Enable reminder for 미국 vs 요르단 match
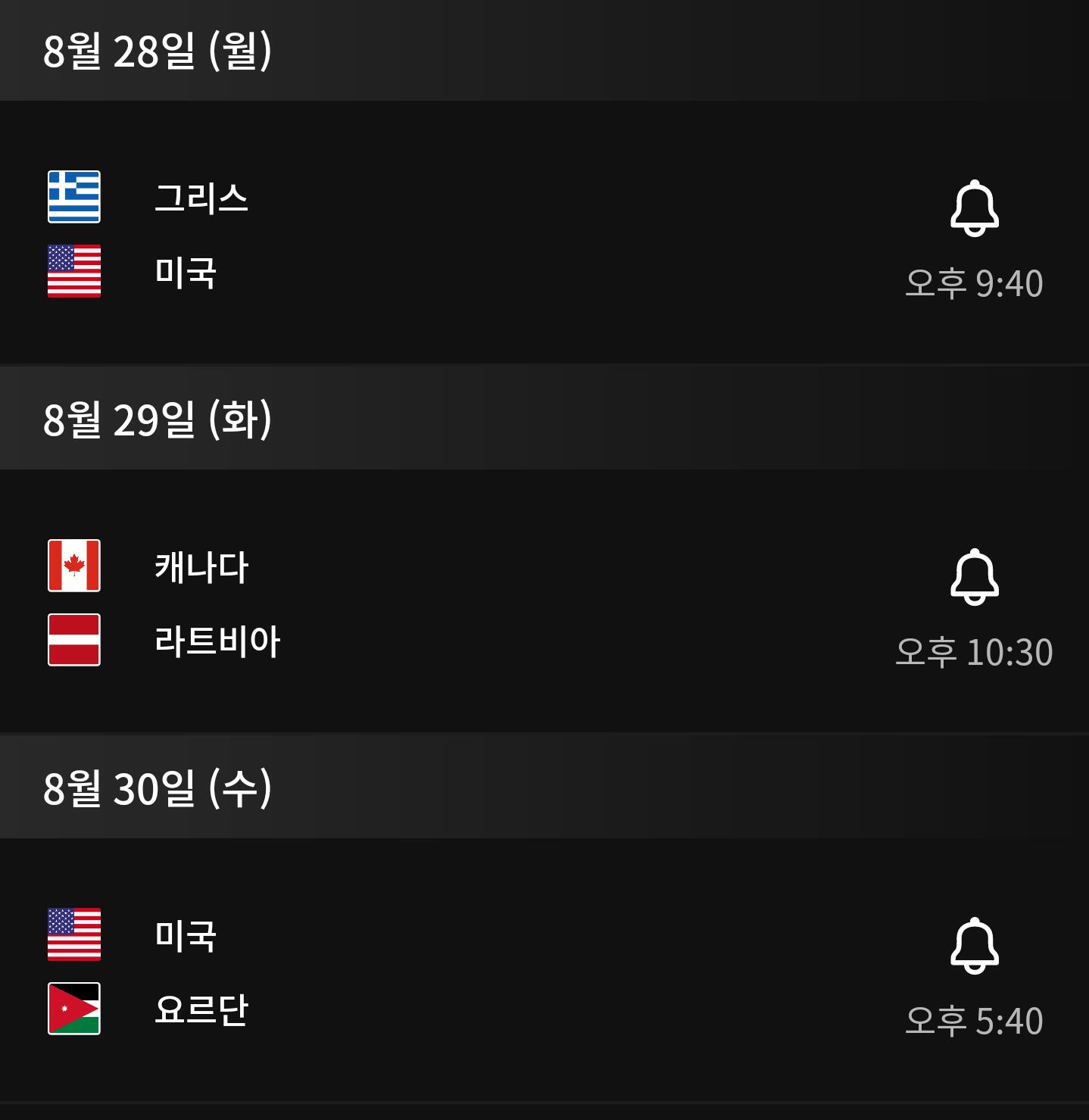Image resolution: width=1089 pixels, height=1120 pixels. click(x=974, y=946)
